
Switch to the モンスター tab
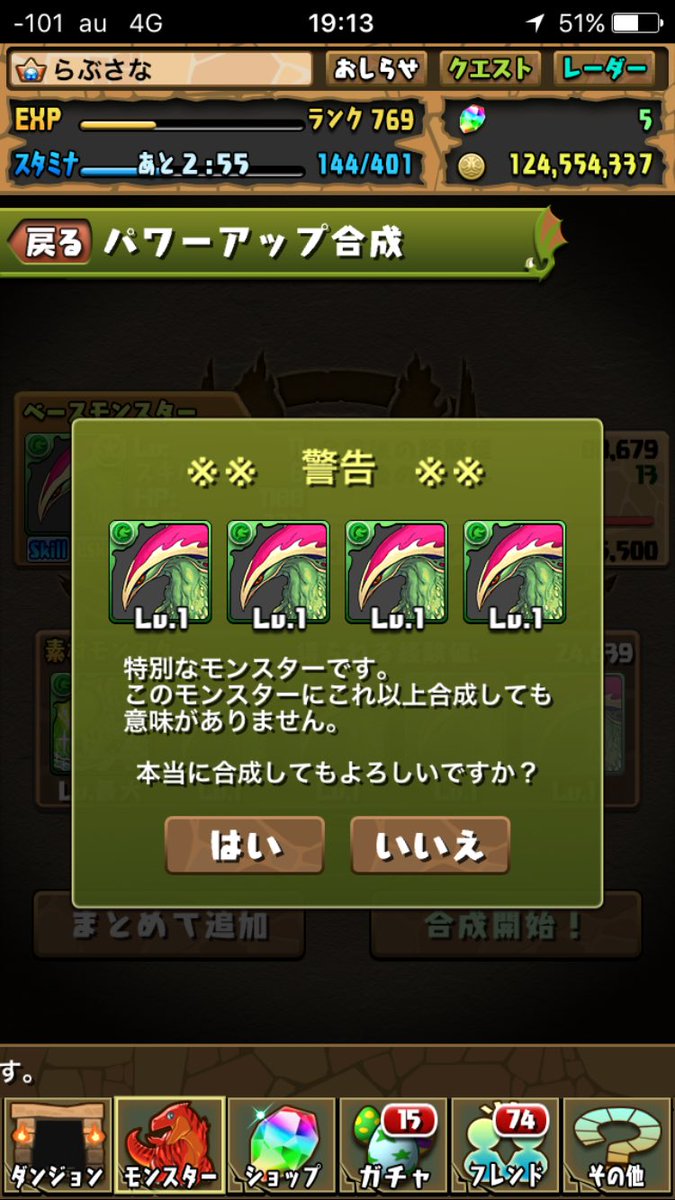[169, 1144]
